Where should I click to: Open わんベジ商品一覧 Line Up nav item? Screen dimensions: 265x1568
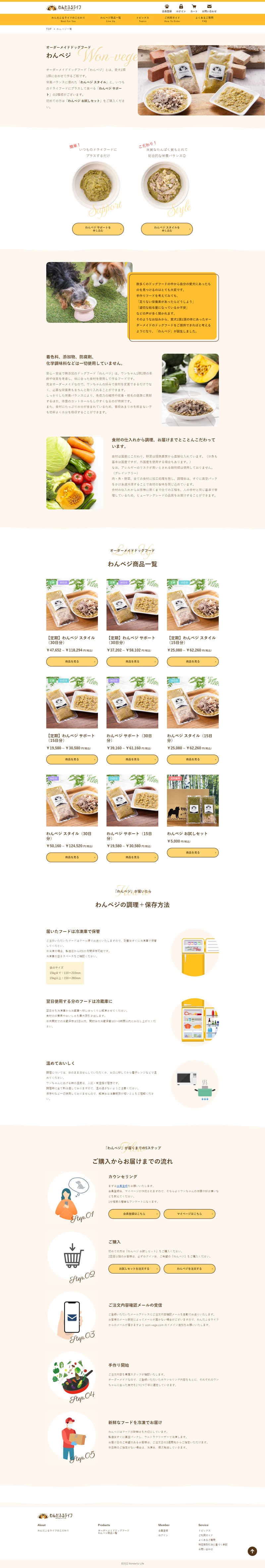(110, 19)
